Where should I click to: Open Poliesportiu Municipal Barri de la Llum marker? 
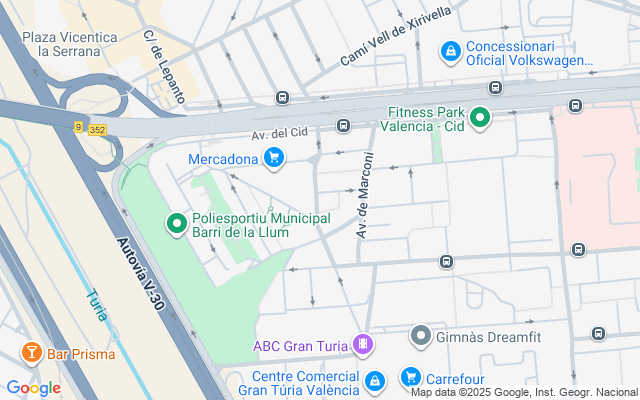coord(176,224)
